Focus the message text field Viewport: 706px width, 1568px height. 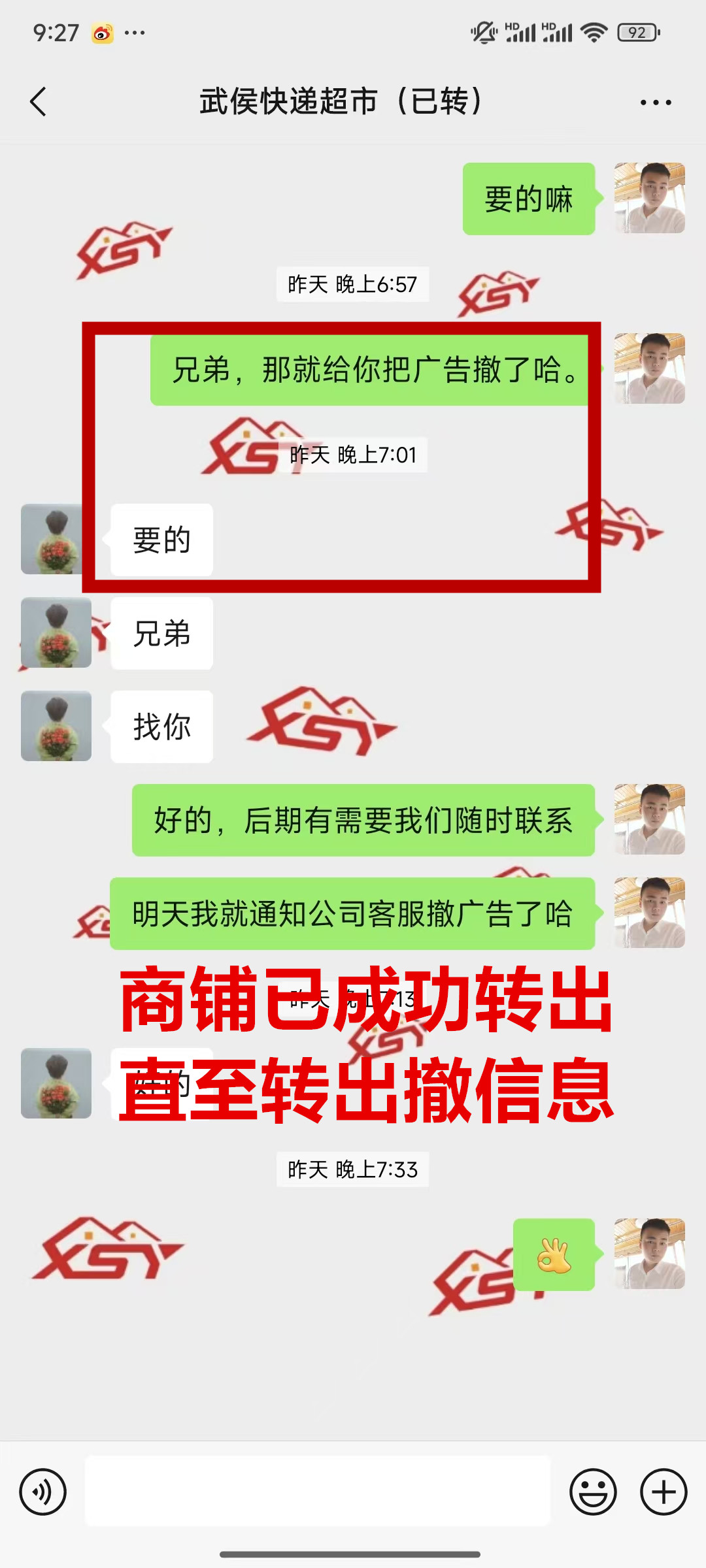318,1492
